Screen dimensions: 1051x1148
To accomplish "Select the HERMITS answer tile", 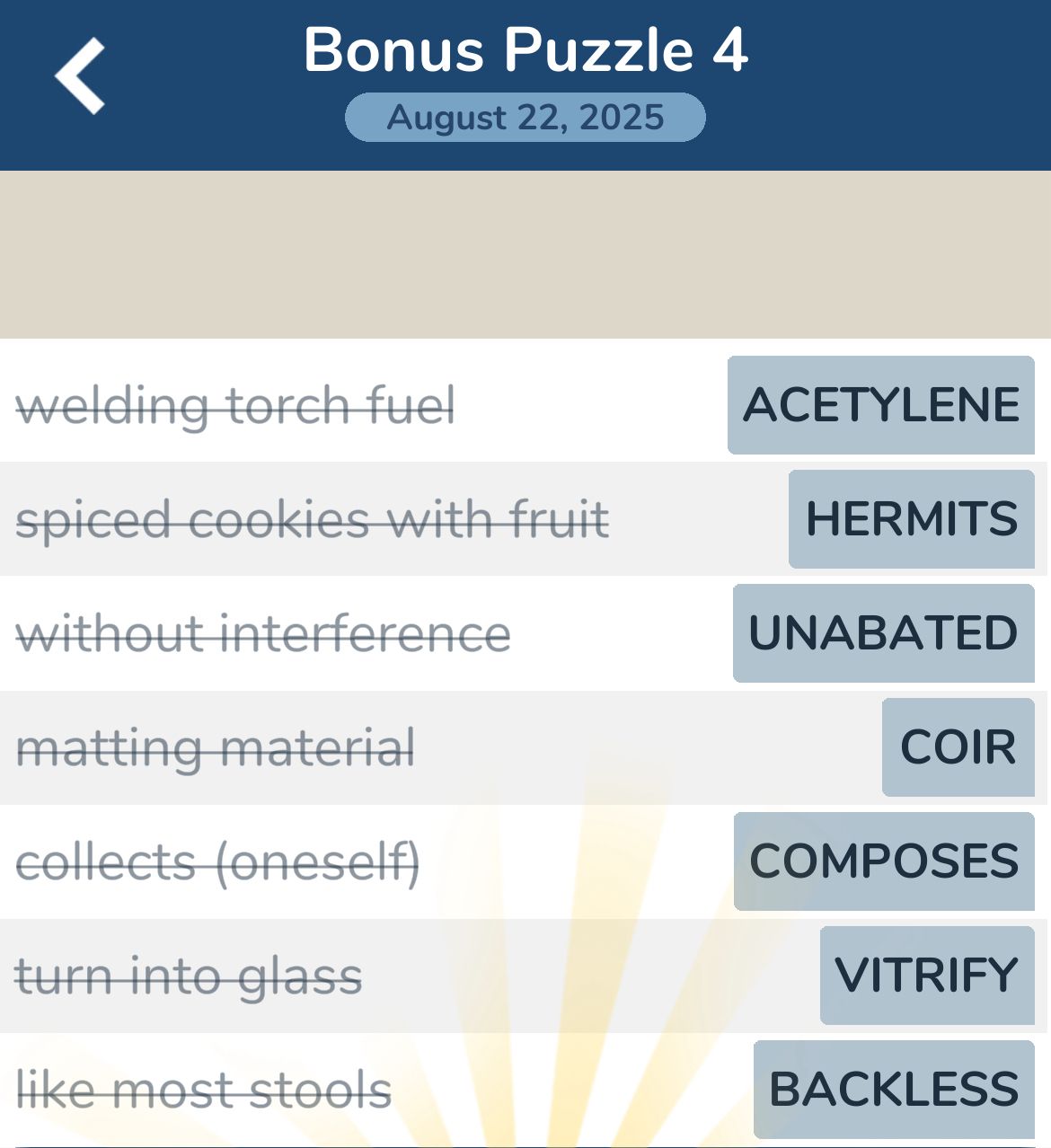I will (911, 519).
